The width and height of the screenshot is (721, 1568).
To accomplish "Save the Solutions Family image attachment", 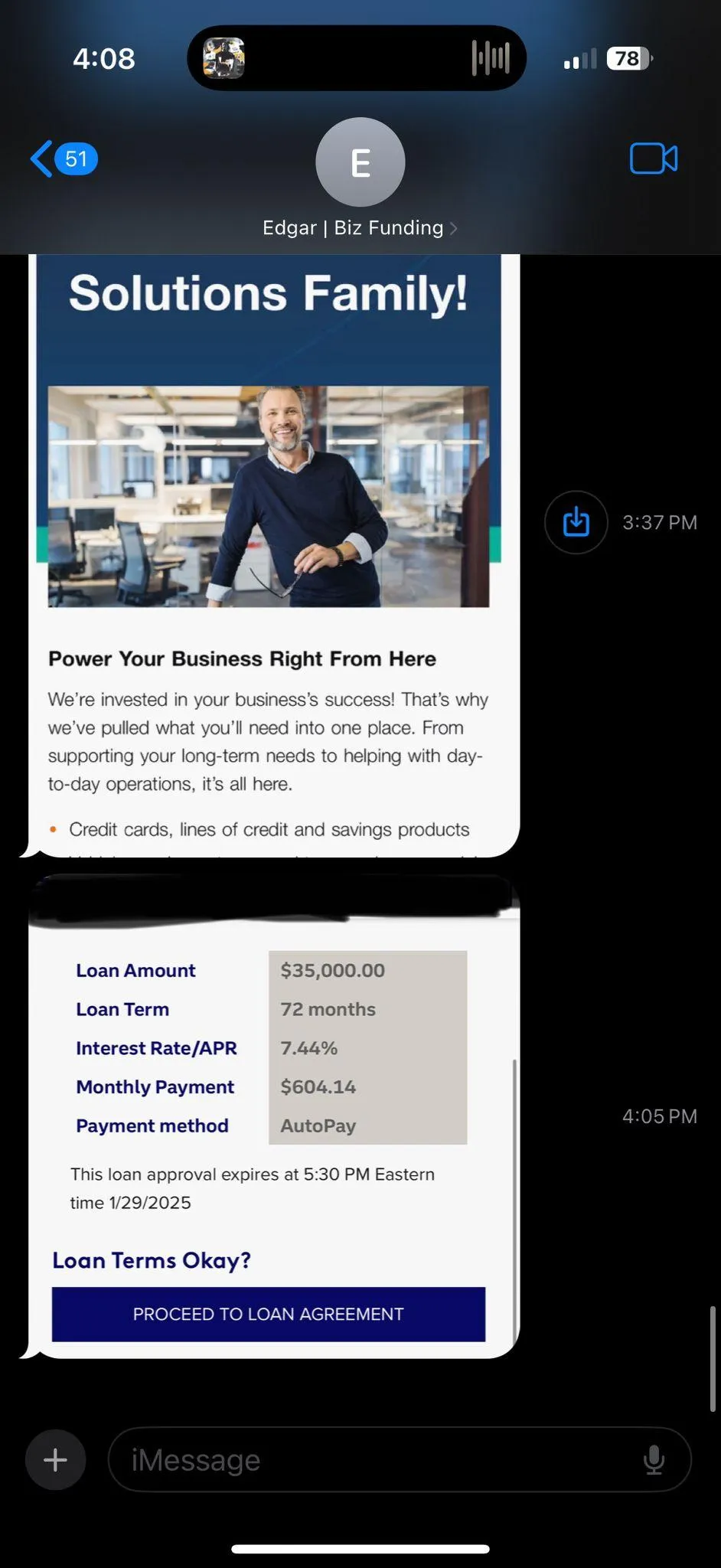I will pyautogui.click(x=576, y=522).
